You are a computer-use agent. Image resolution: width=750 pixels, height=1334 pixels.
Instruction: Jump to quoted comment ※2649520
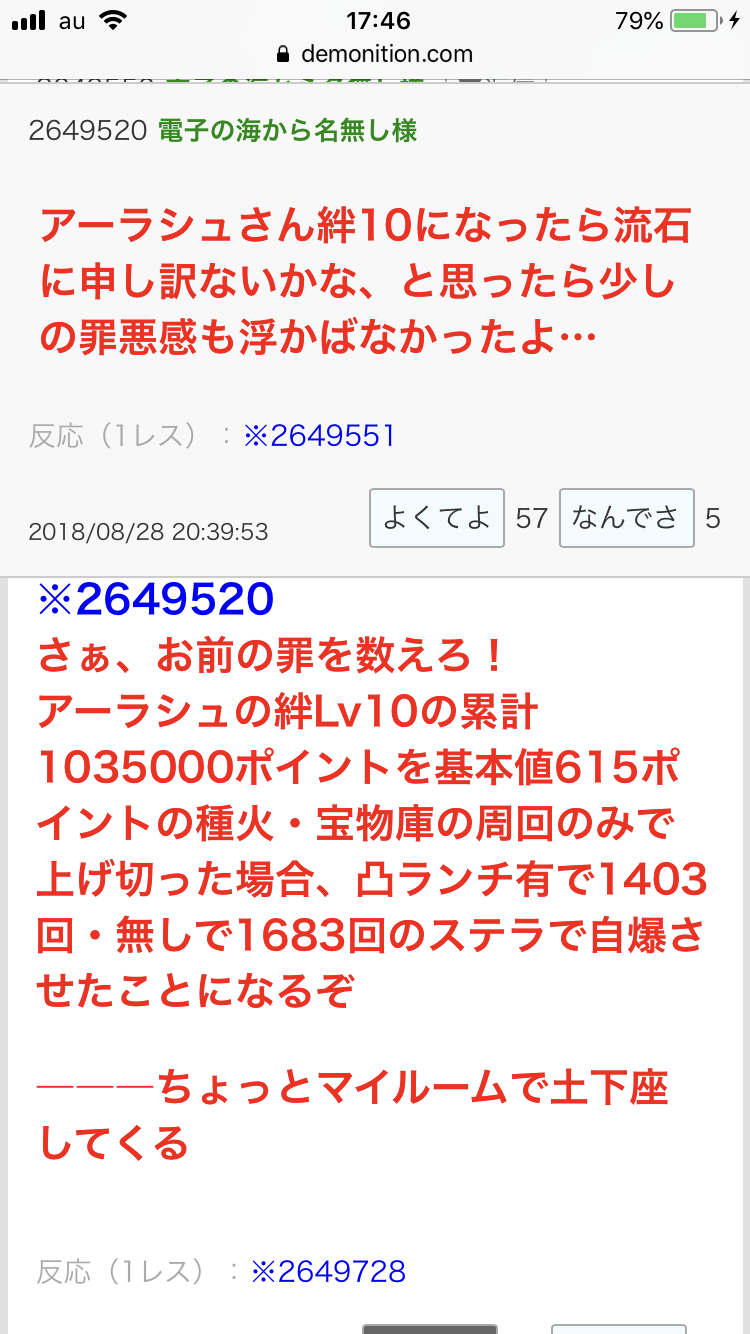[x=155, y=599]
